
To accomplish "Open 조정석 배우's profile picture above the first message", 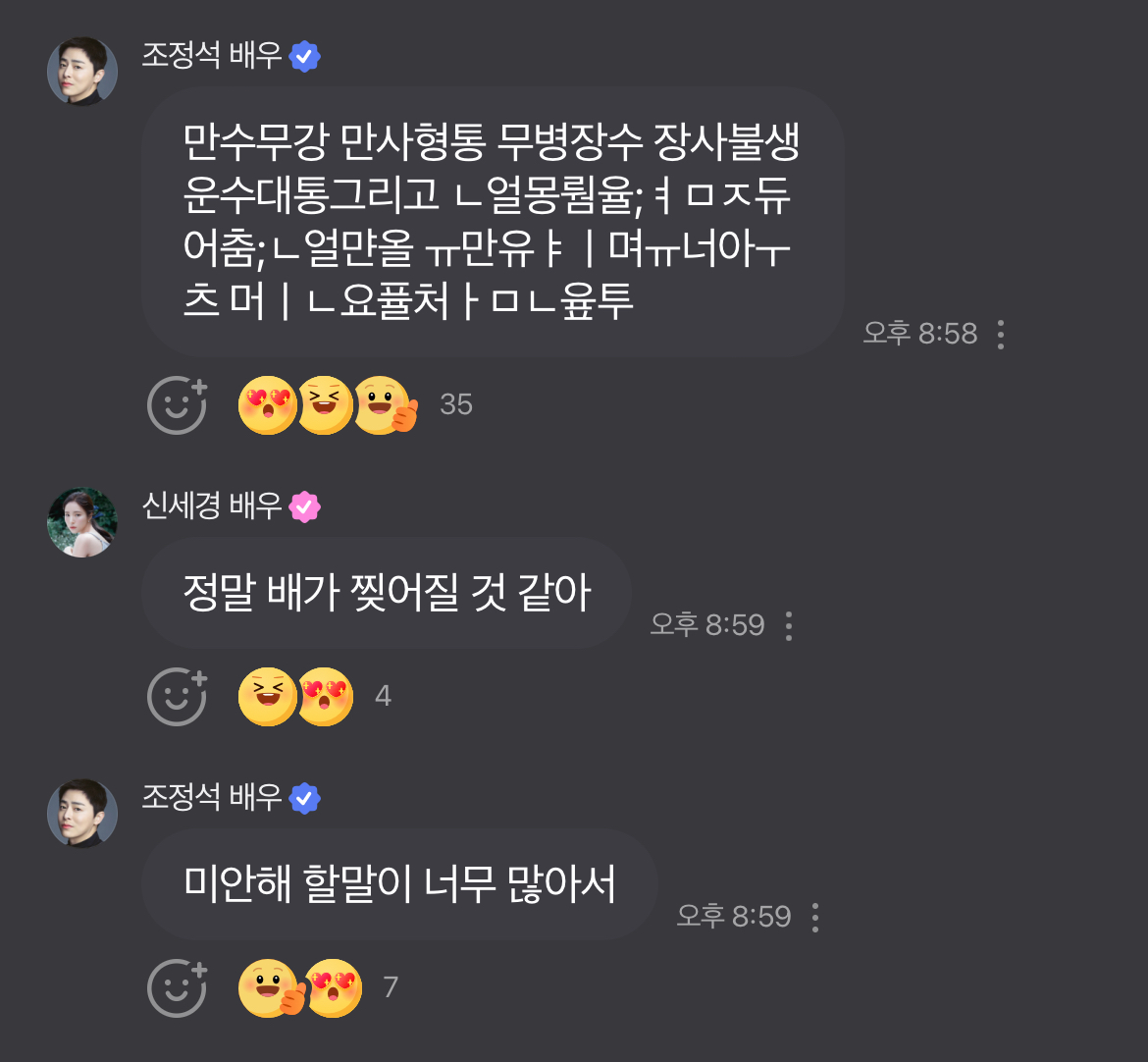I will pyautogui.click(x=82, y=72).
